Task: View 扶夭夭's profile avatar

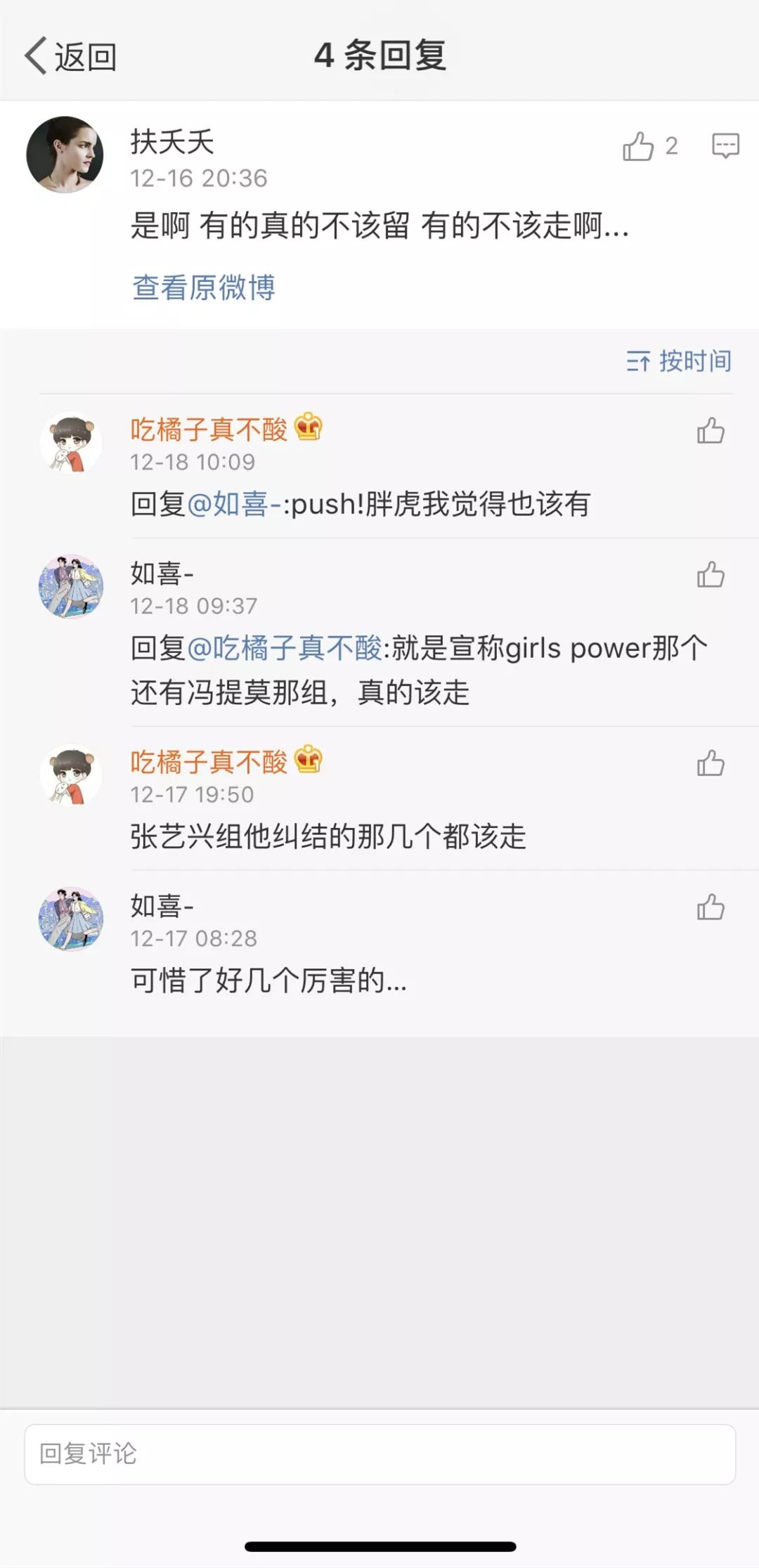Action: 65,155
